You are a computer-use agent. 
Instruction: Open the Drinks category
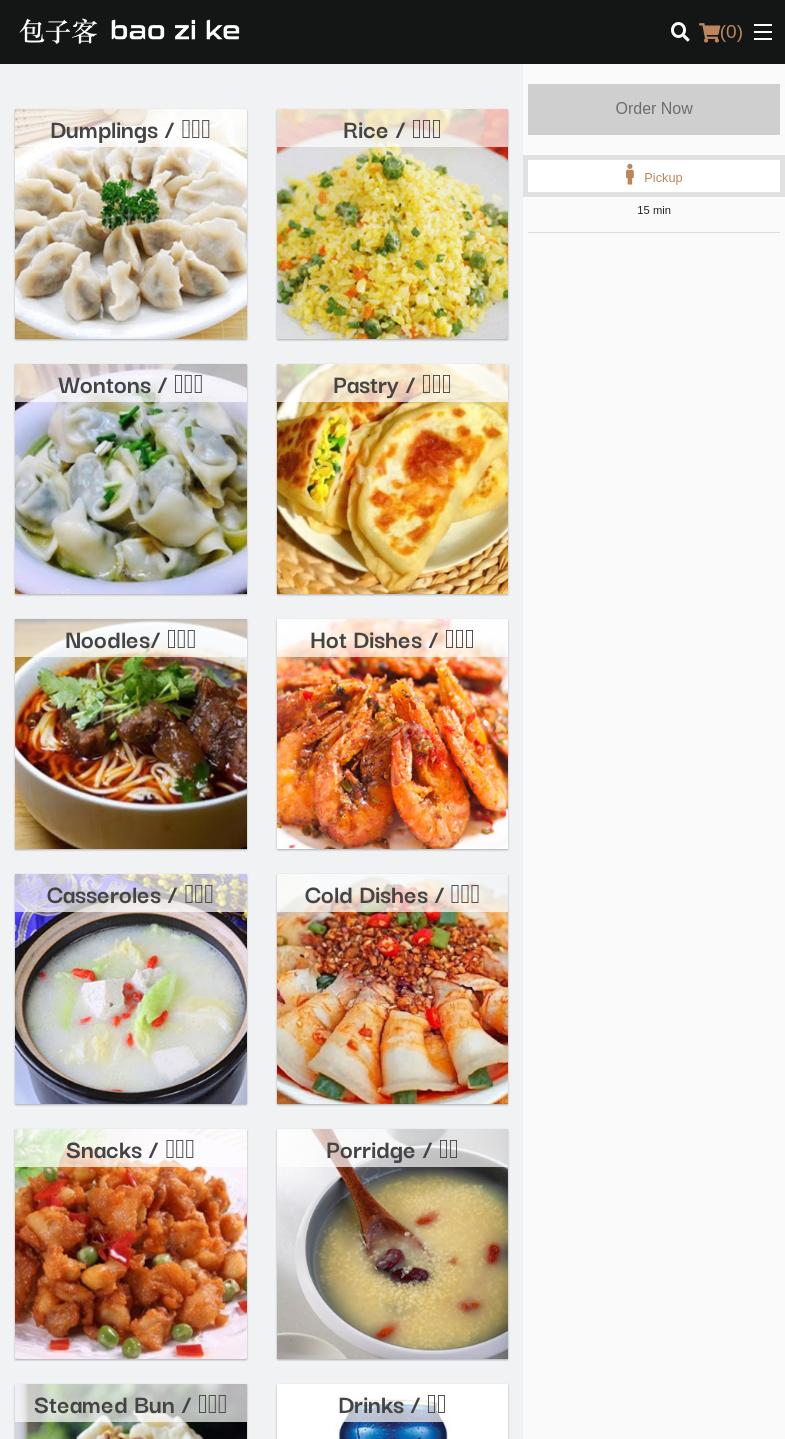pyautogui.click(x=392, y=1411)
